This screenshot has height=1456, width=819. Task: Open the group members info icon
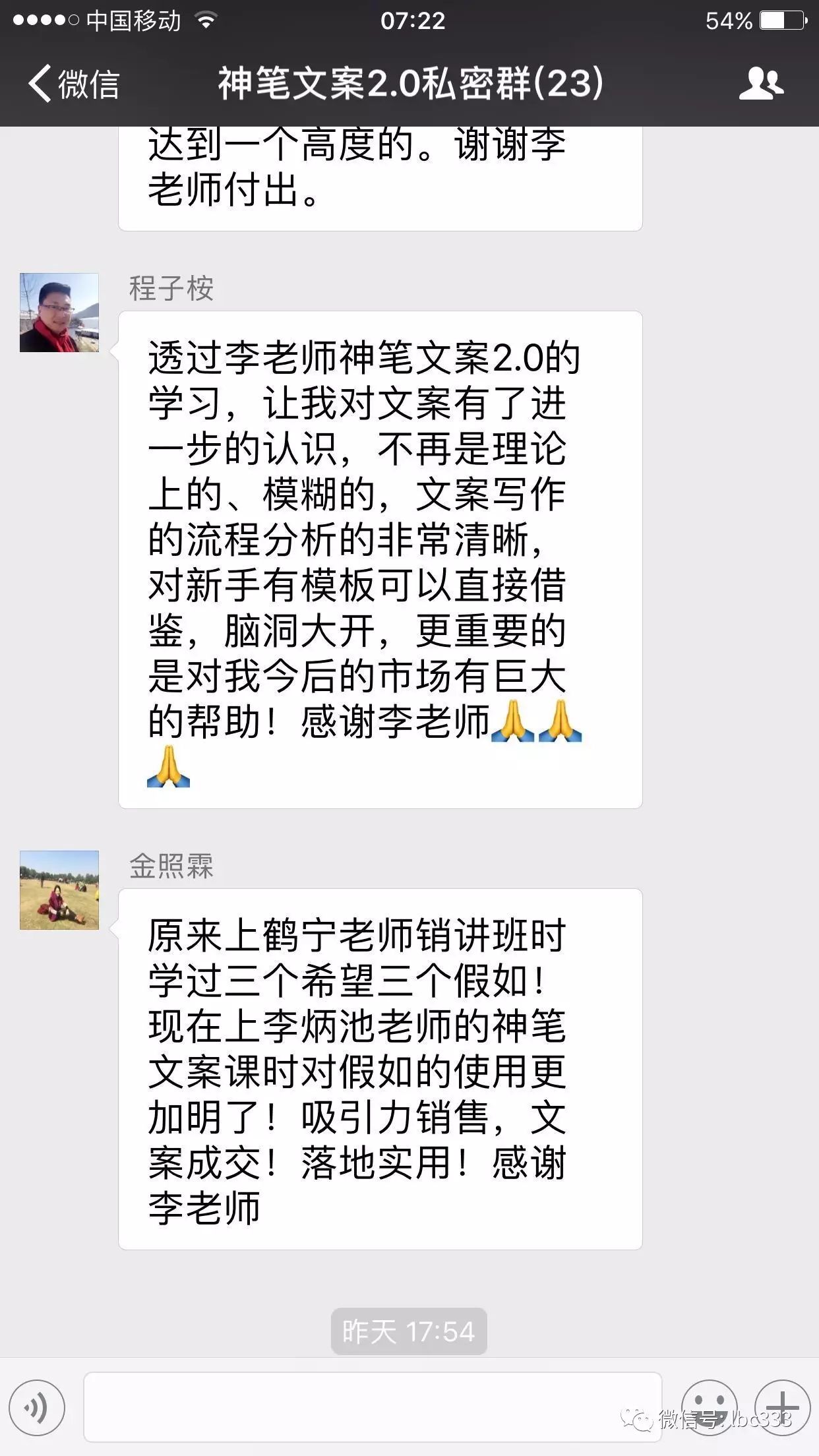tap(761, 84)
